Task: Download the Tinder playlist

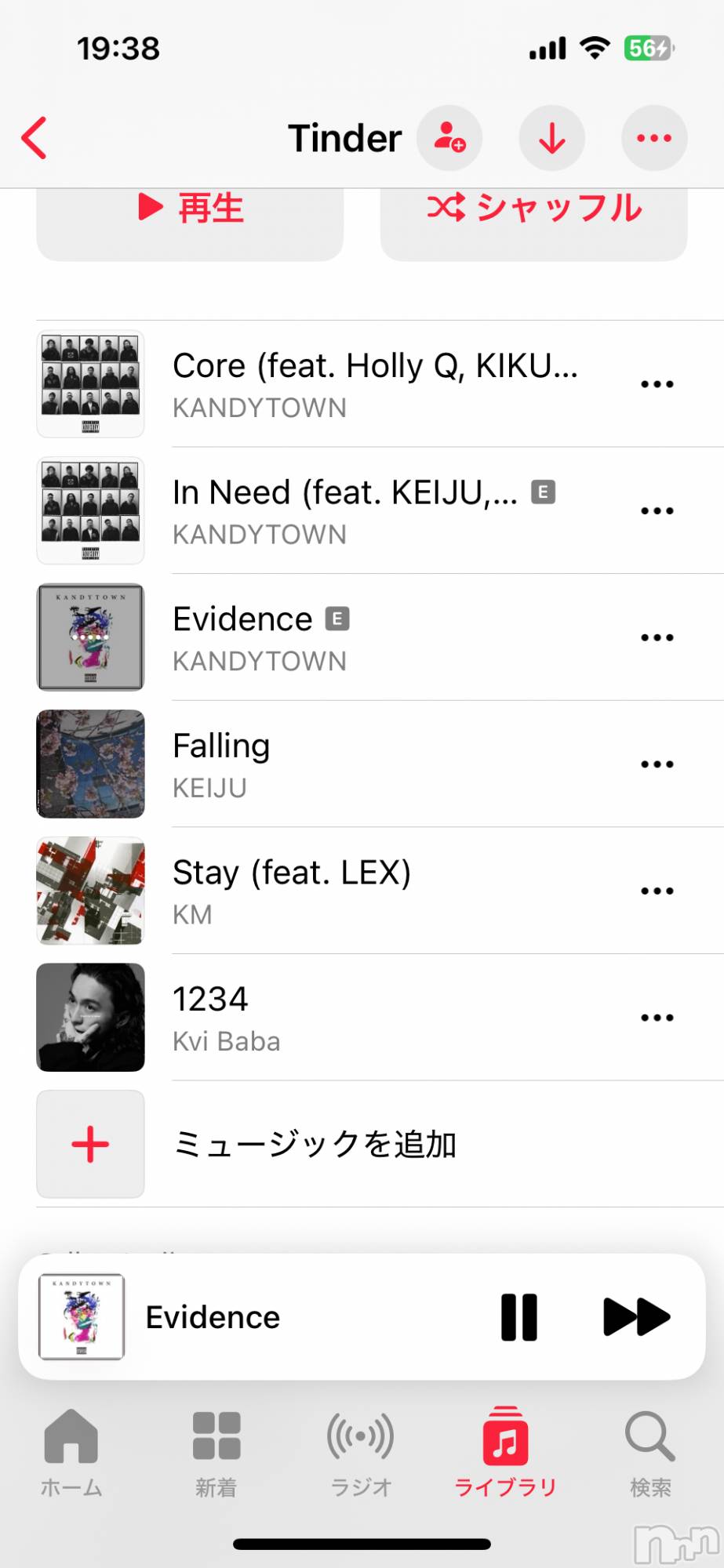Action: point(552,138)
